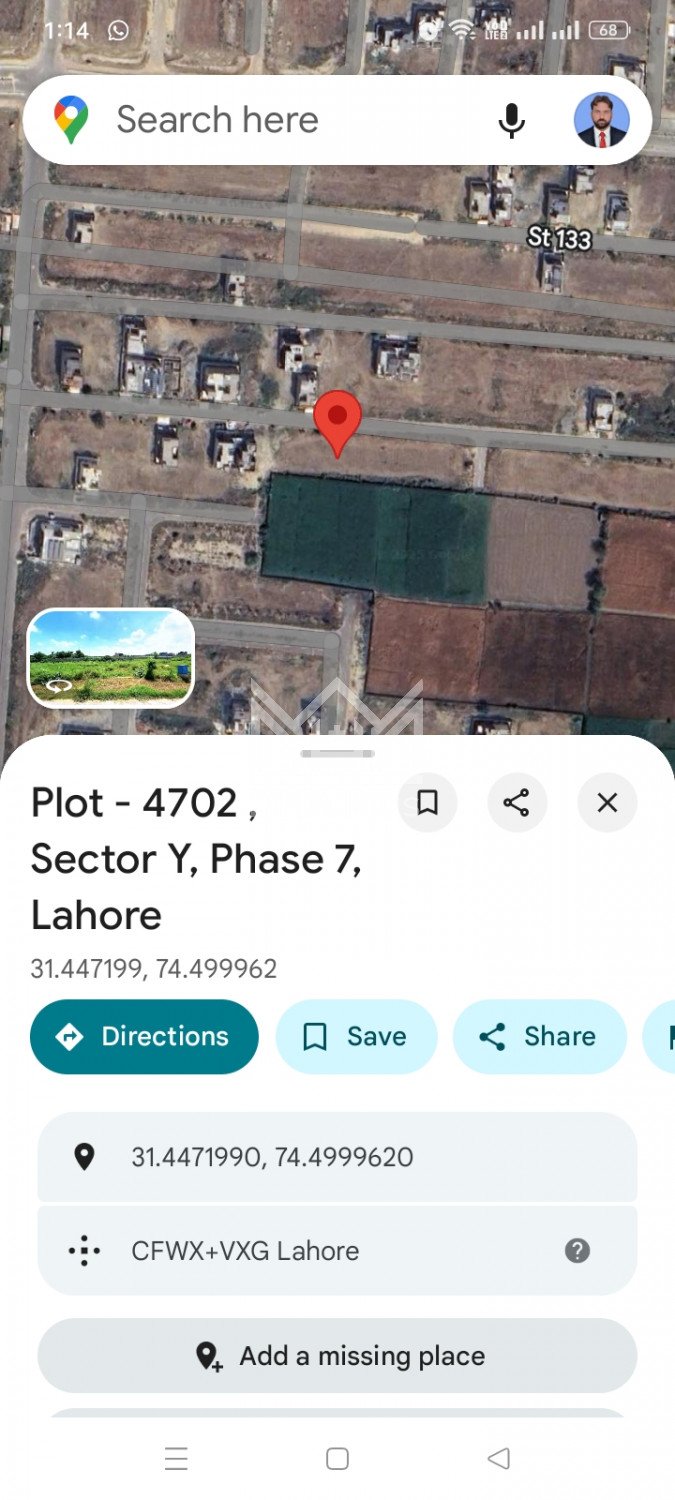Tap the plus code CFWX+VXG Lahore row
Viewport: 675px width, 1500px height.
tap(300, 1251)
